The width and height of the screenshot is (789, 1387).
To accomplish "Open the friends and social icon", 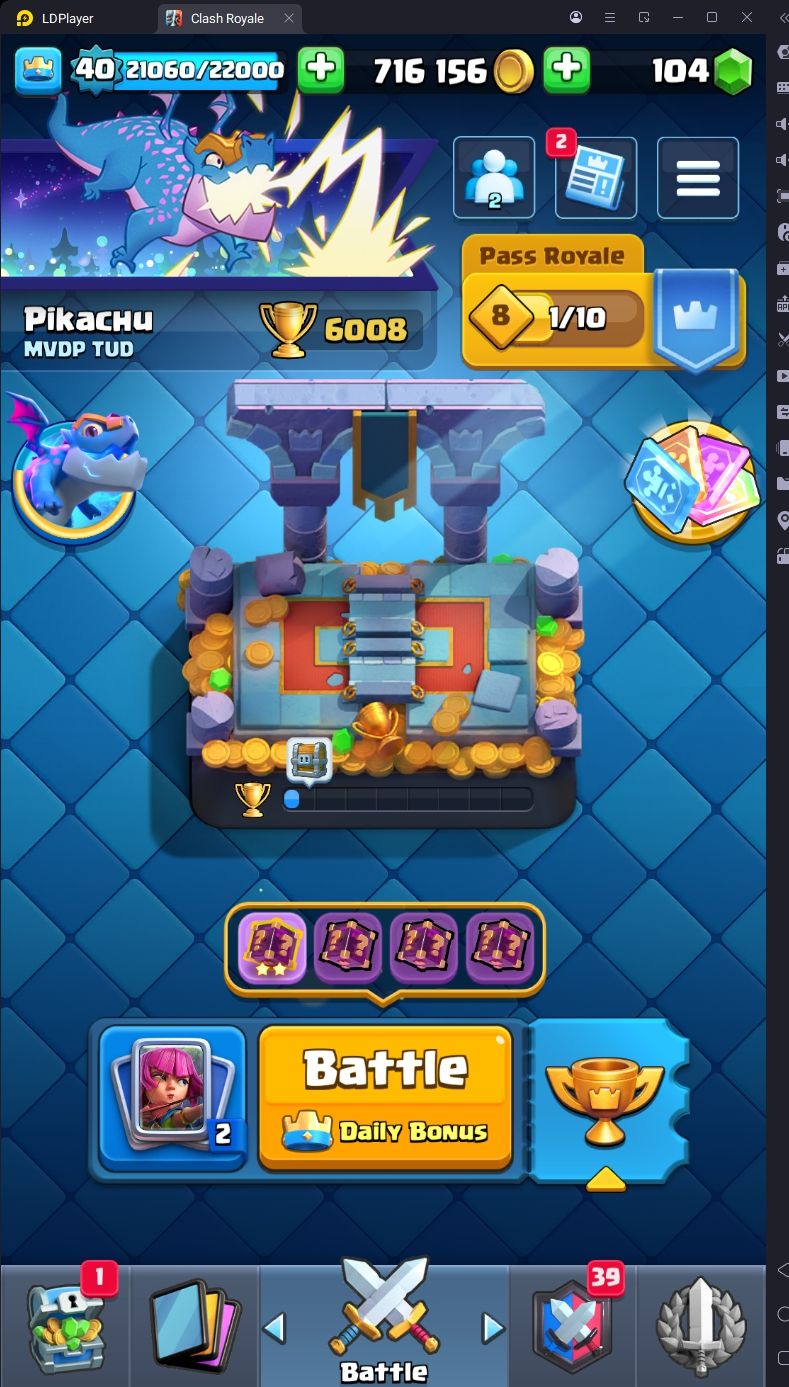I will click(x=494, y=178).
